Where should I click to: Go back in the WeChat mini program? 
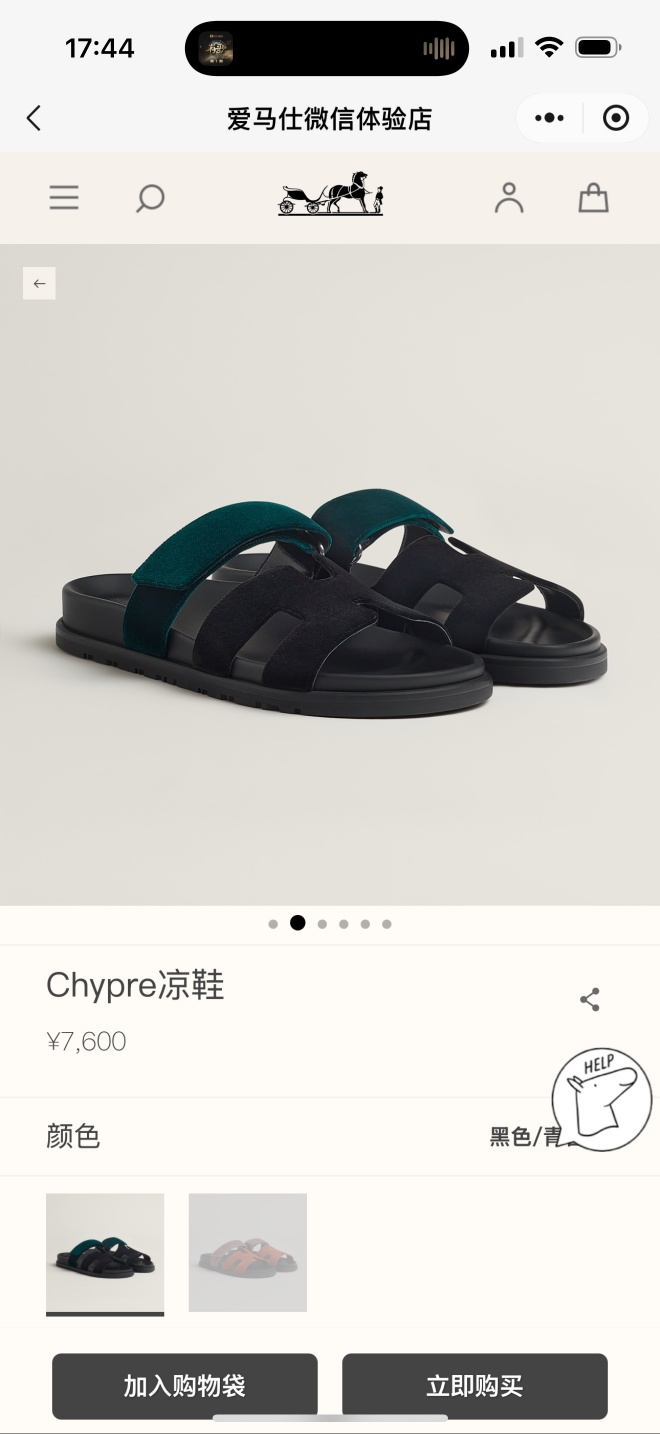34,118
